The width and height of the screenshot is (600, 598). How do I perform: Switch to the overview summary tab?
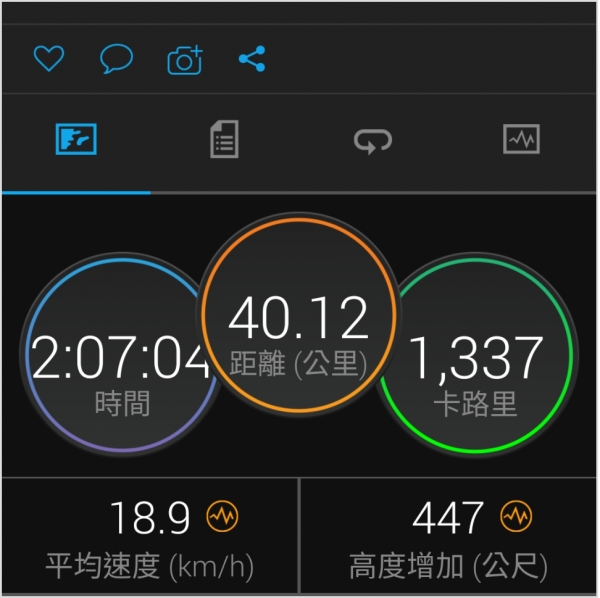pos(76,141)
